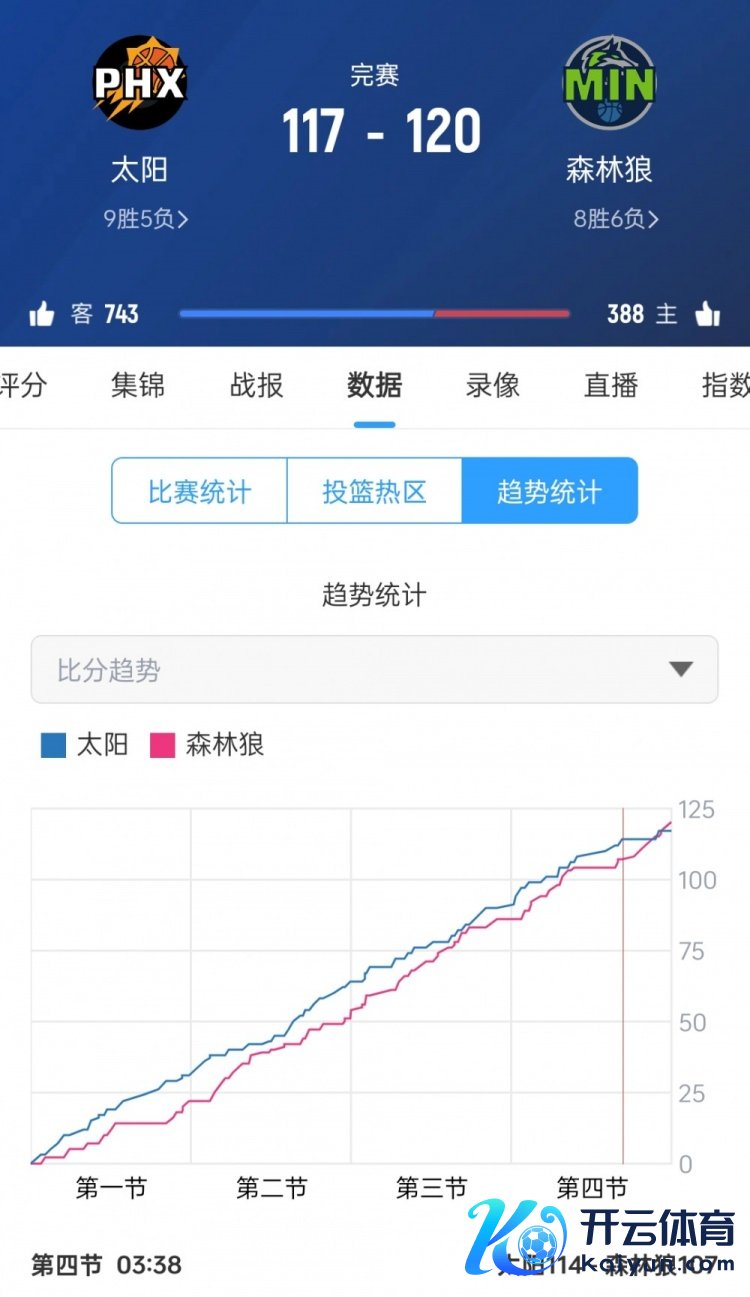Switch to the 战报 tab
The image size is (750, 1297).
click(257, 385)
